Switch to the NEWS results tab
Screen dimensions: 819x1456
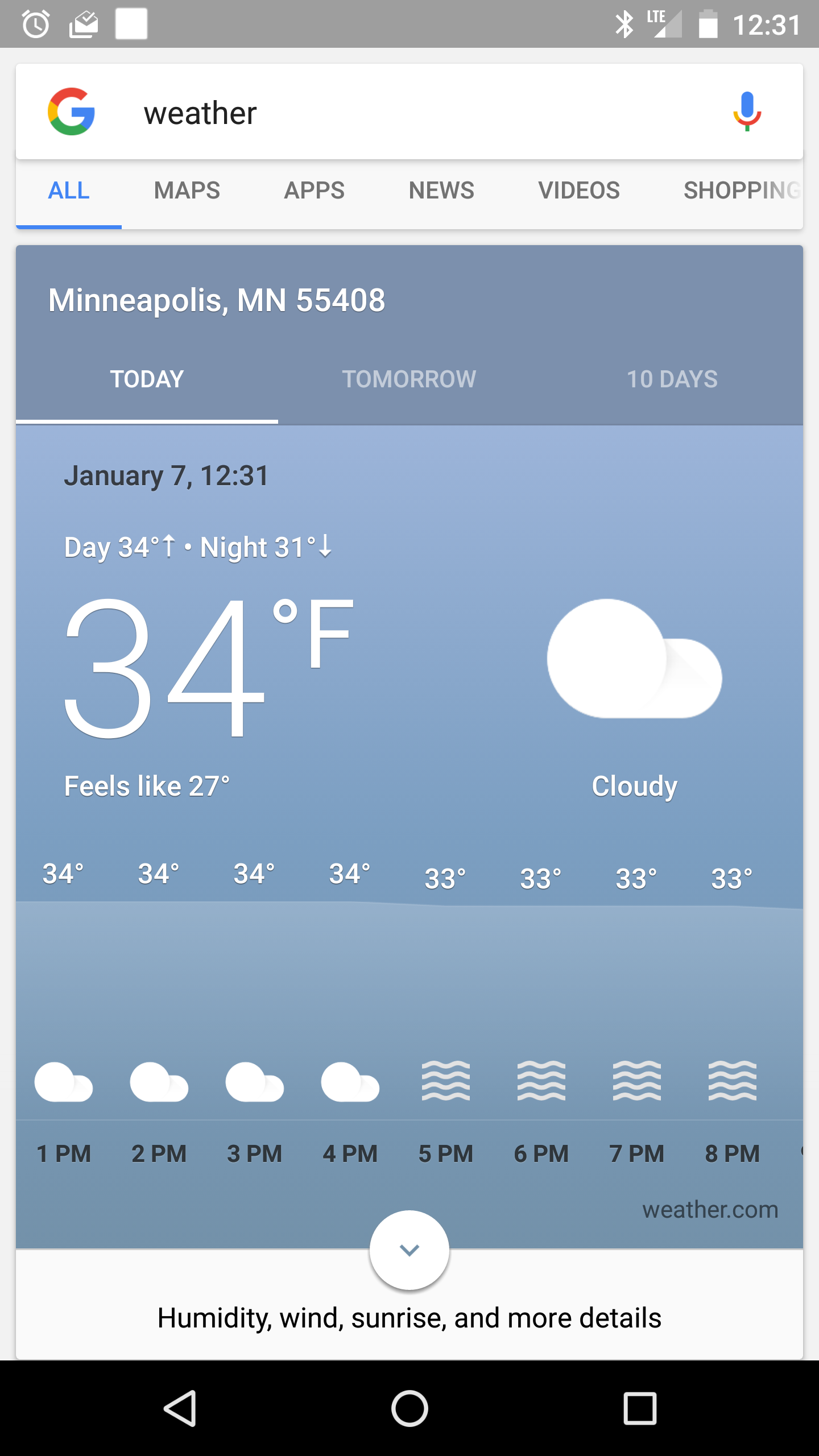[x=441, y=191]
